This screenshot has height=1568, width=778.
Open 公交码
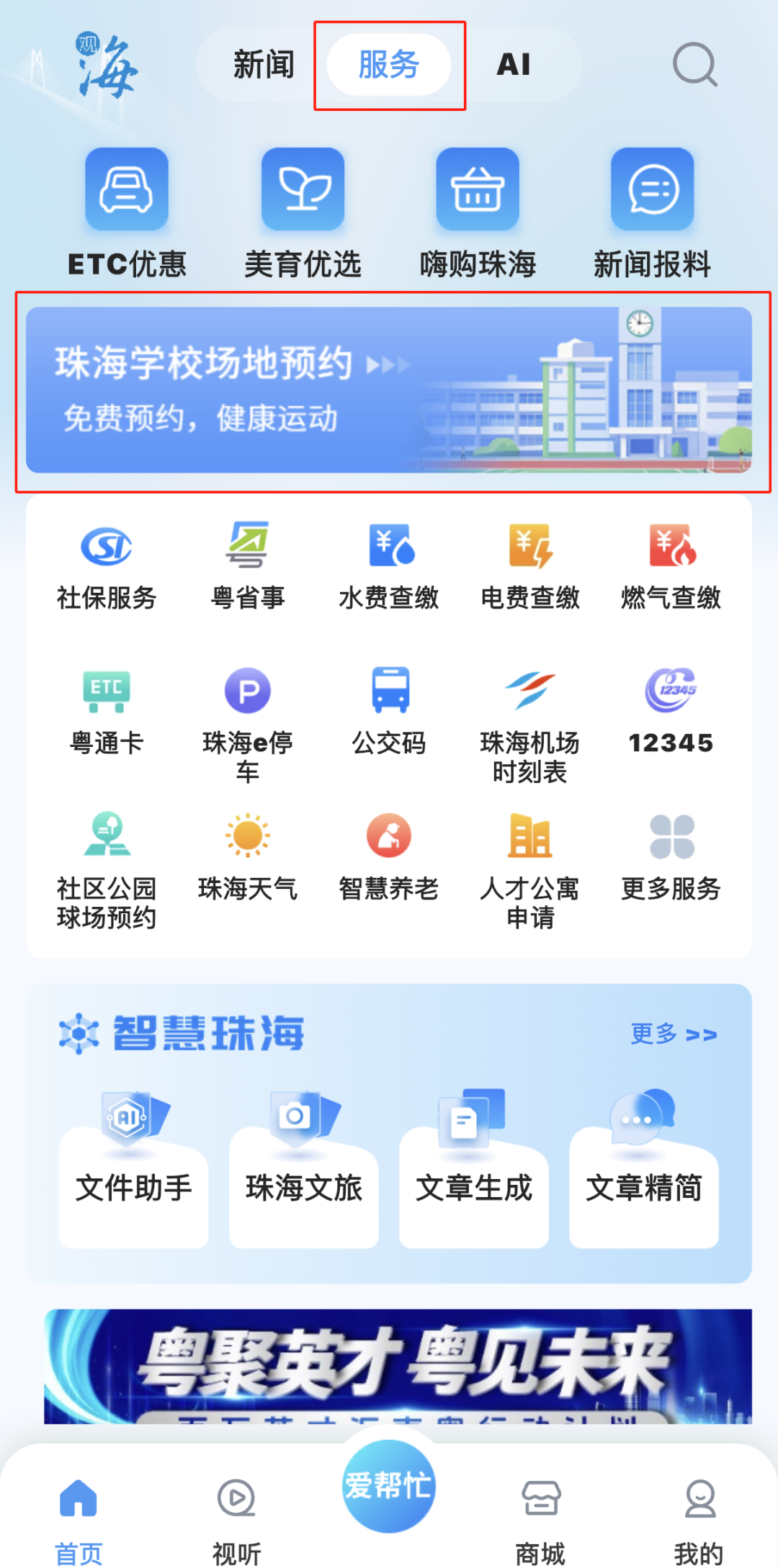pyautogui.click(x=389, y=710)
